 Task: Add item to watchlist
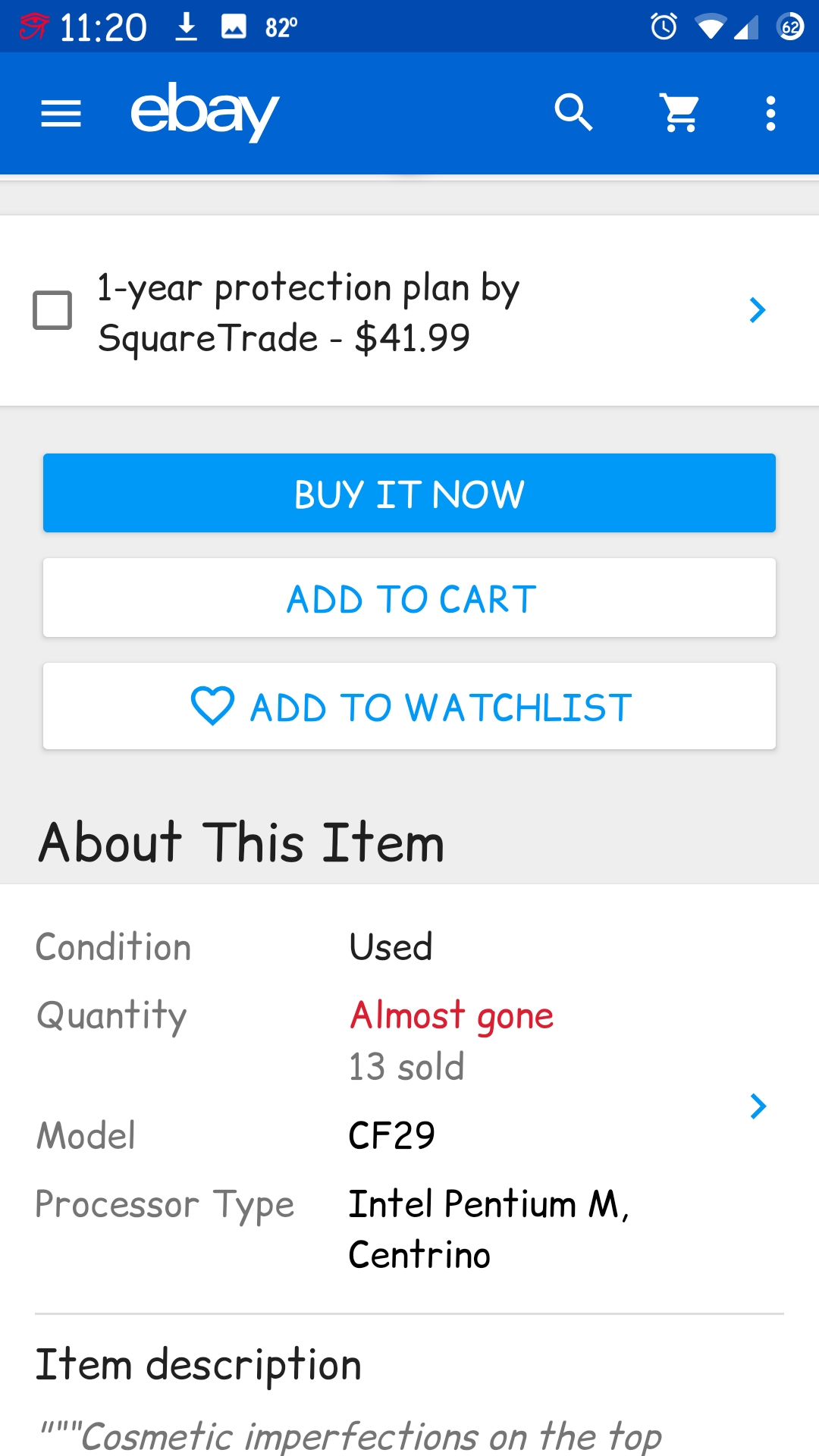[x=409, y=706]
